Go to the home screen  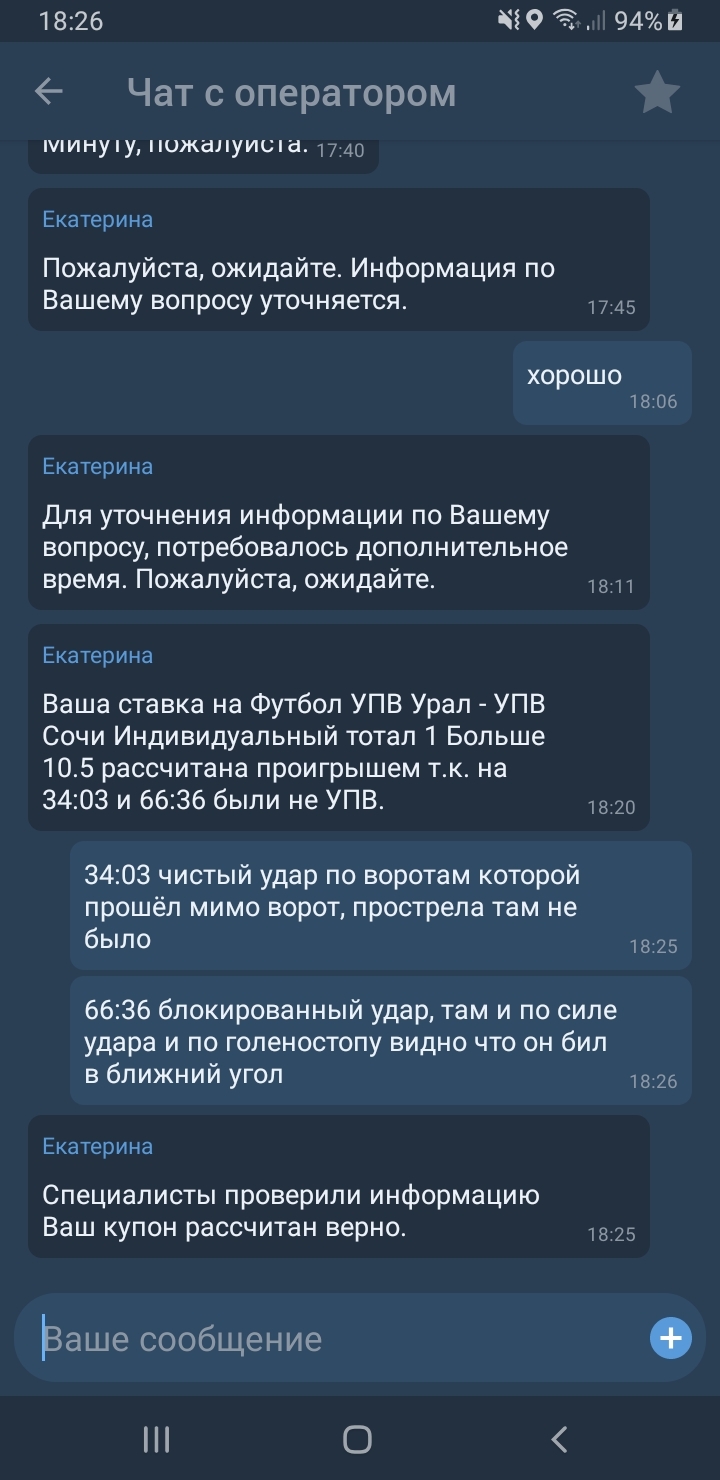pyautogui.click(x=357, y=1439)
